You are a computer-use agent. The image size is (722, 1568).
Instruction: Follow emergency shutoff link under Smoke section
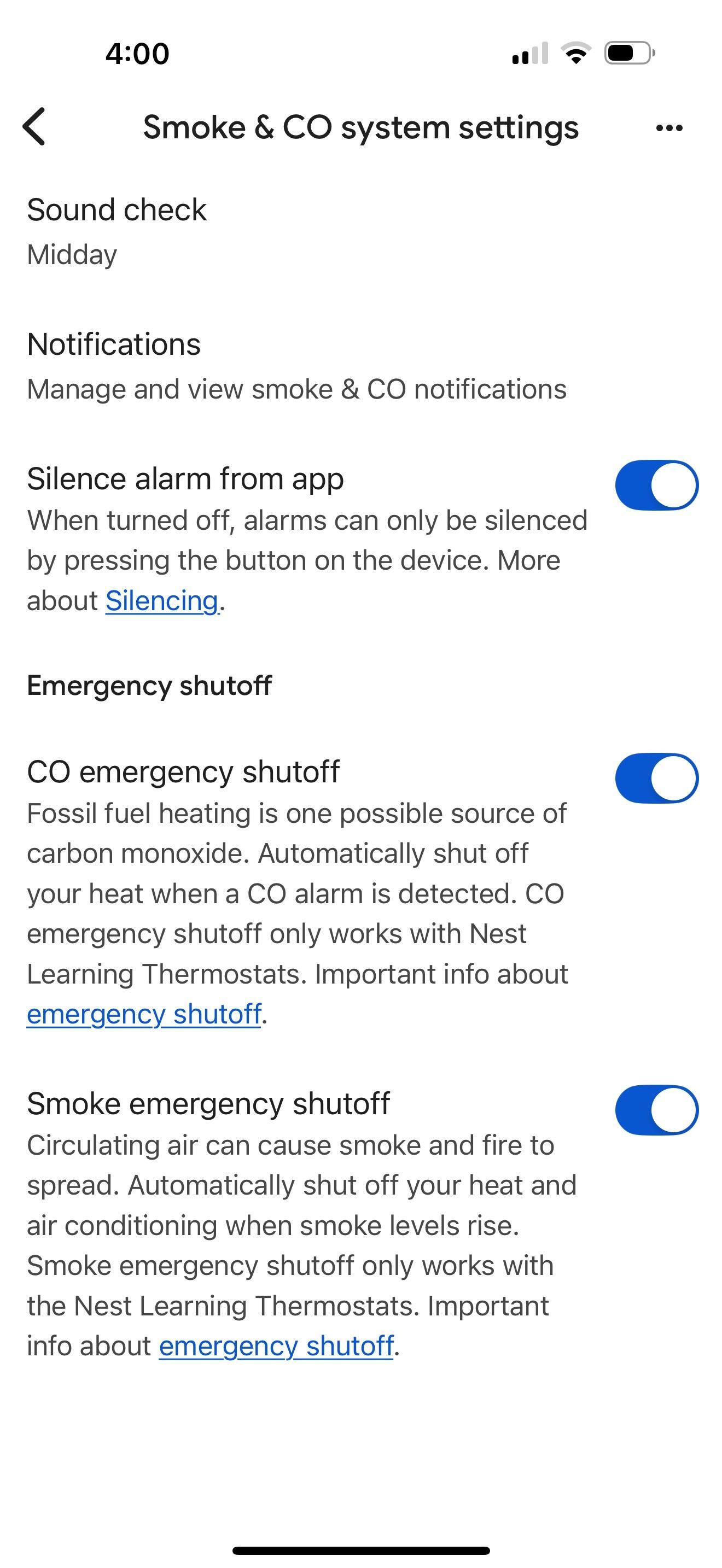276,1346
